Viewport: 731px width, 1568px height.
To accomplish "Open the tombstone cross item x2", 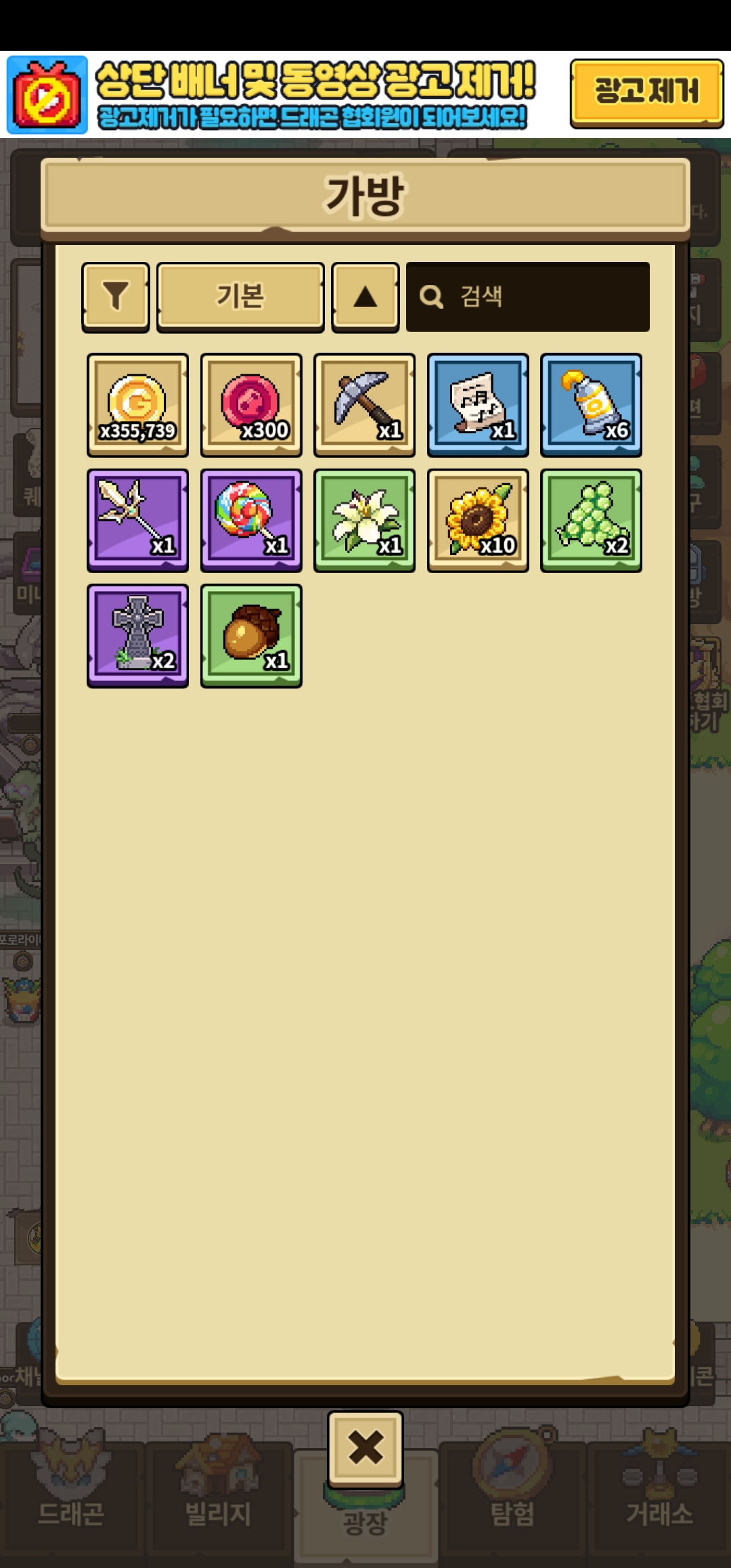I will pos(137,635).
